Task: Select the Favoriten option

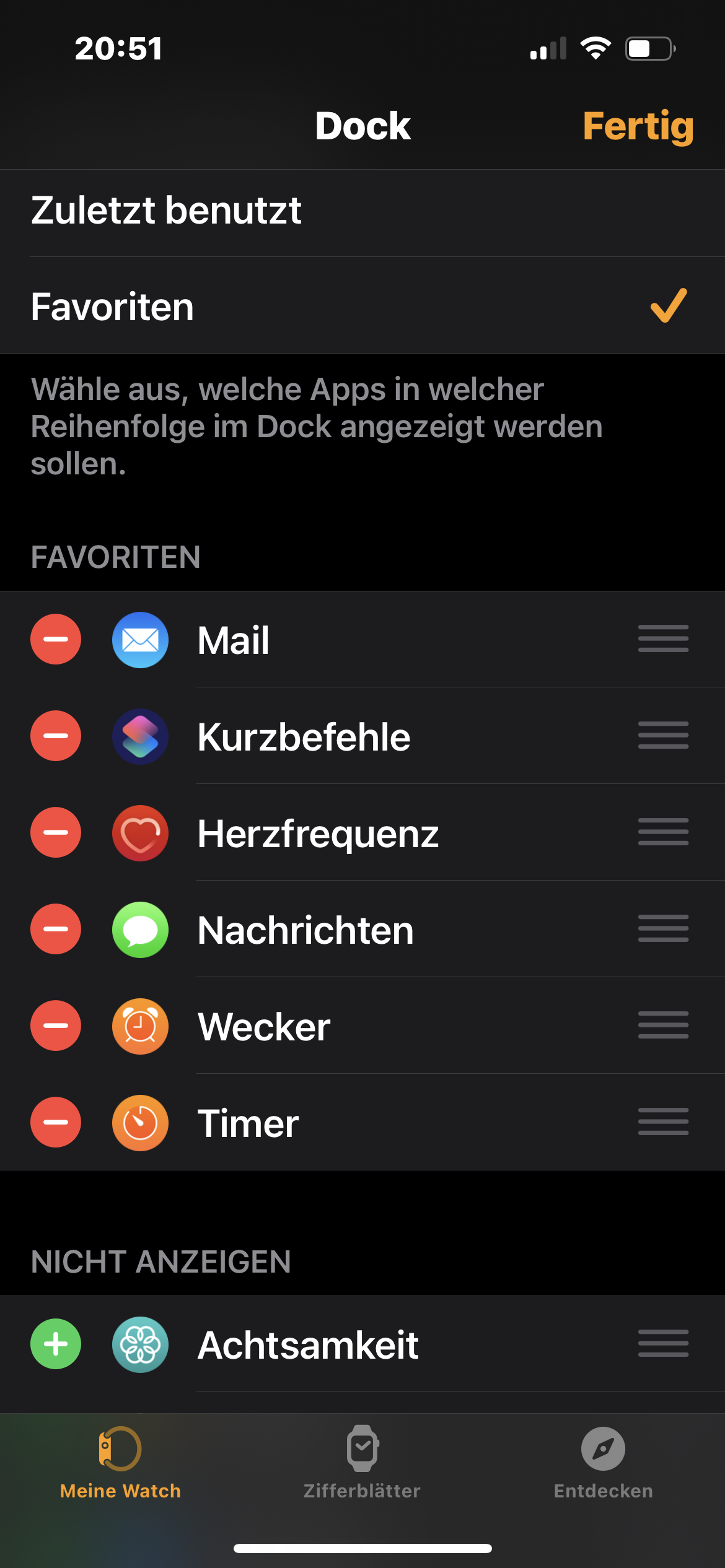Action: [x=362, y=307]
